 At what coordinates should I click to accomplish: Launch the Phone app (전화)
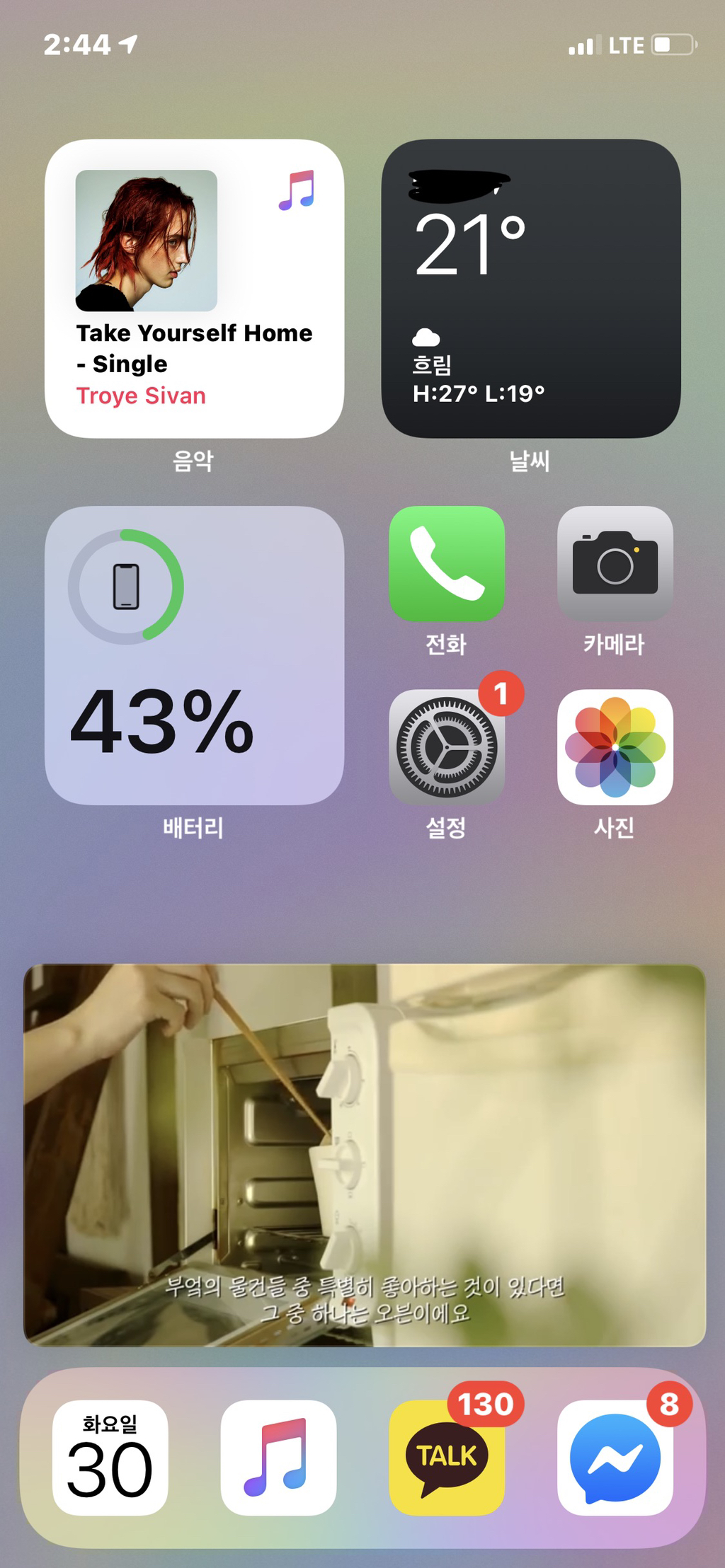click(x=447, y=564)
